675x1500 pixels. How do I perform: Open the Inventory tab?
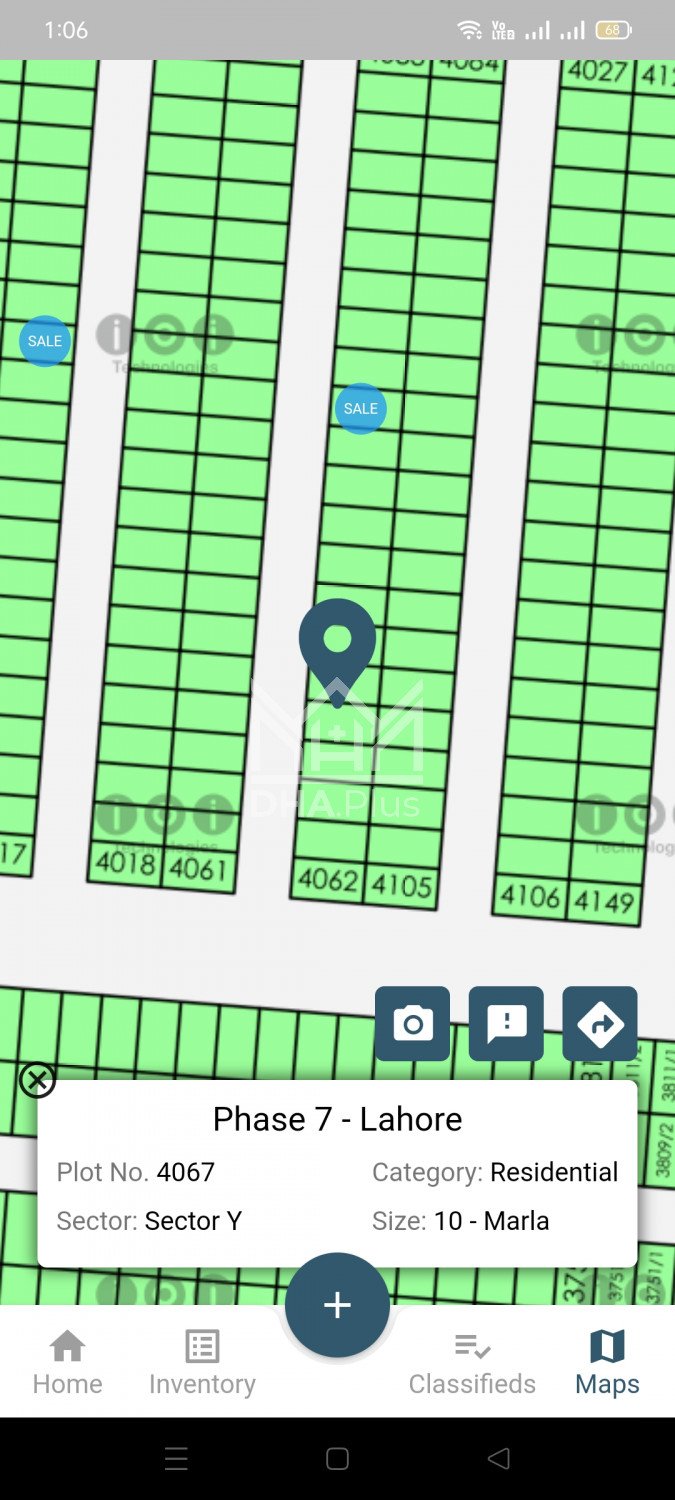click(x=202, y=1362)
